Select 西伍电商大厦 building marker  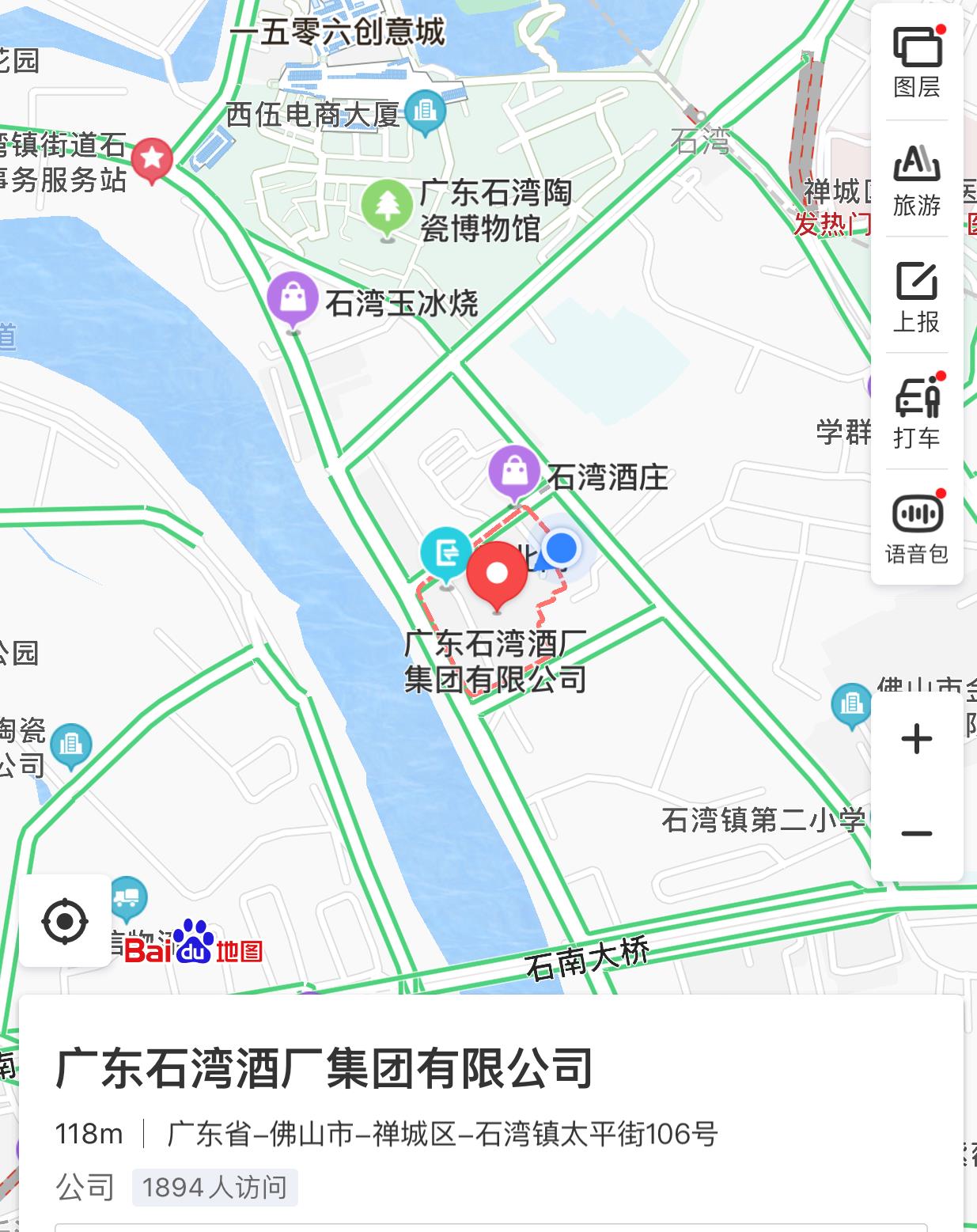coord(425,111)
